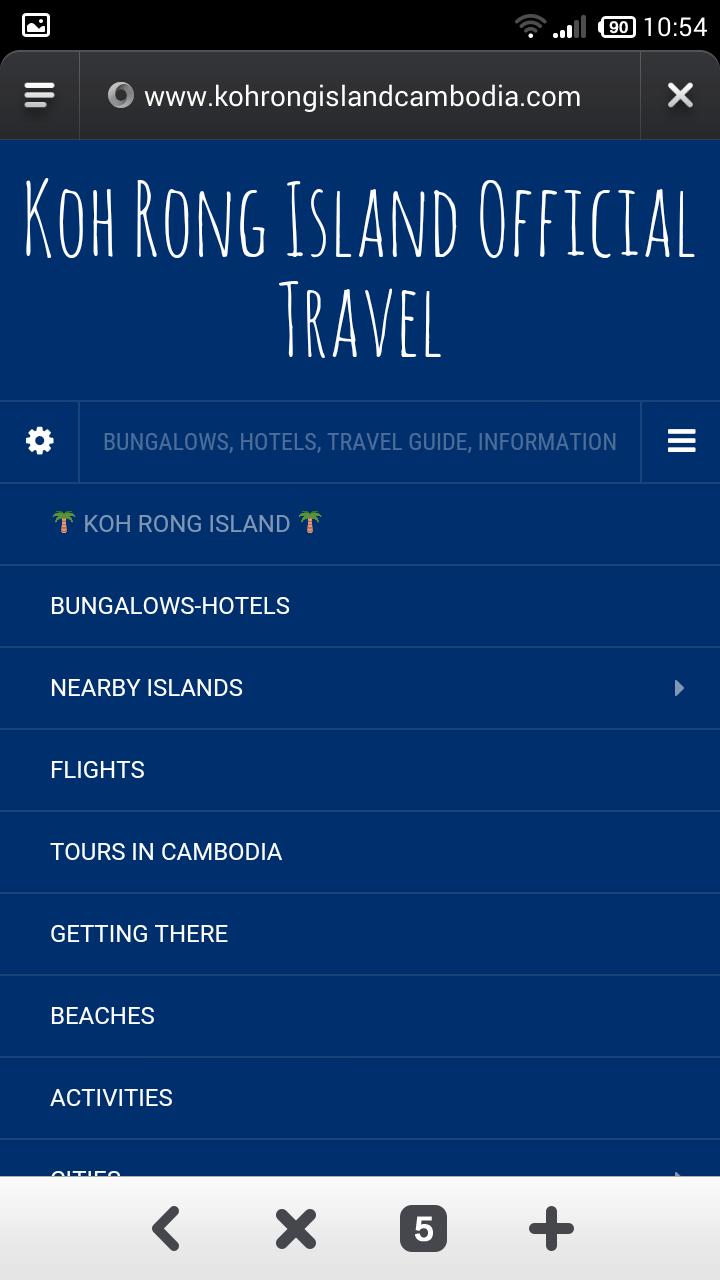Open a new tab with the plus icon
The height and width of the screenshot is (1280, 720).
(551, 1228)
